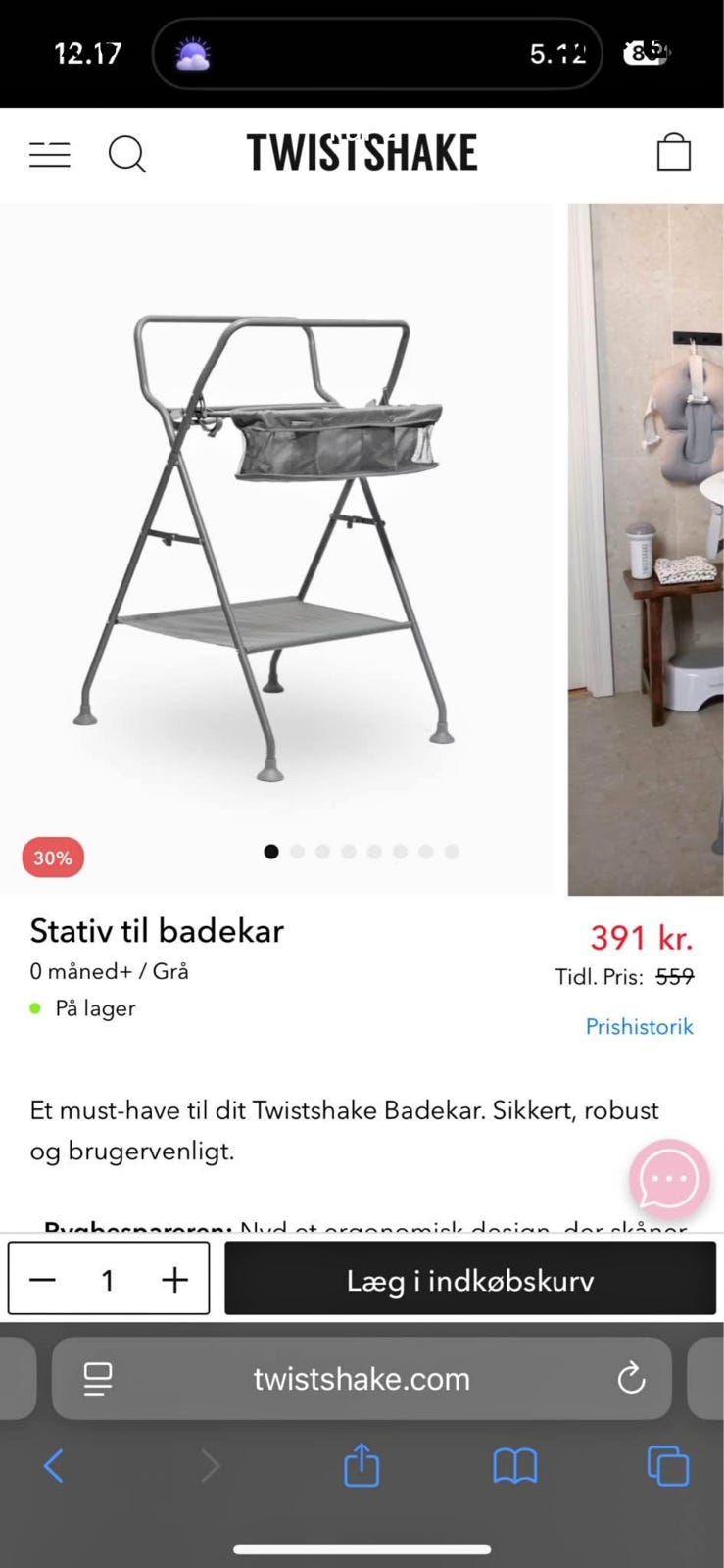Tap the back navigation arrow in Safari
The image size is (724, 1568).
pyautogui.click(x=53, y=1465)
